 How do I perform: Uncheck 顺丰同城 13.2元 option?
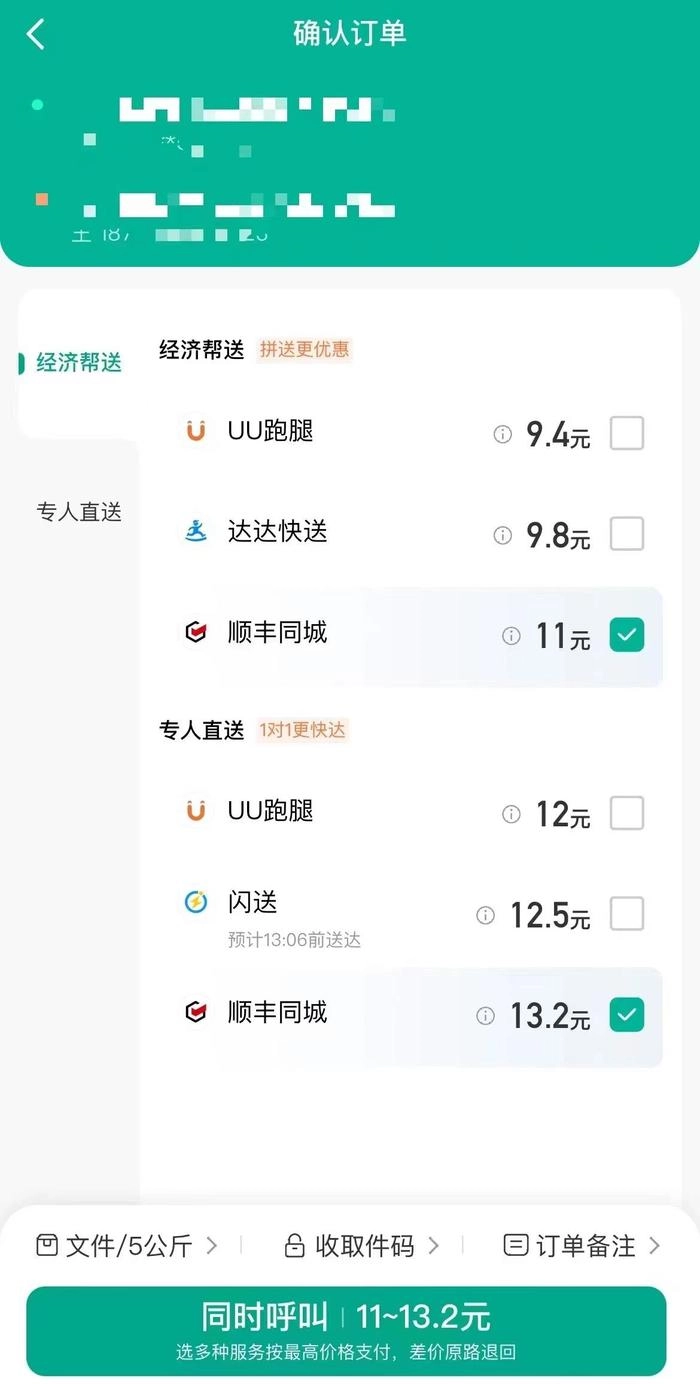coord(627,1015)
